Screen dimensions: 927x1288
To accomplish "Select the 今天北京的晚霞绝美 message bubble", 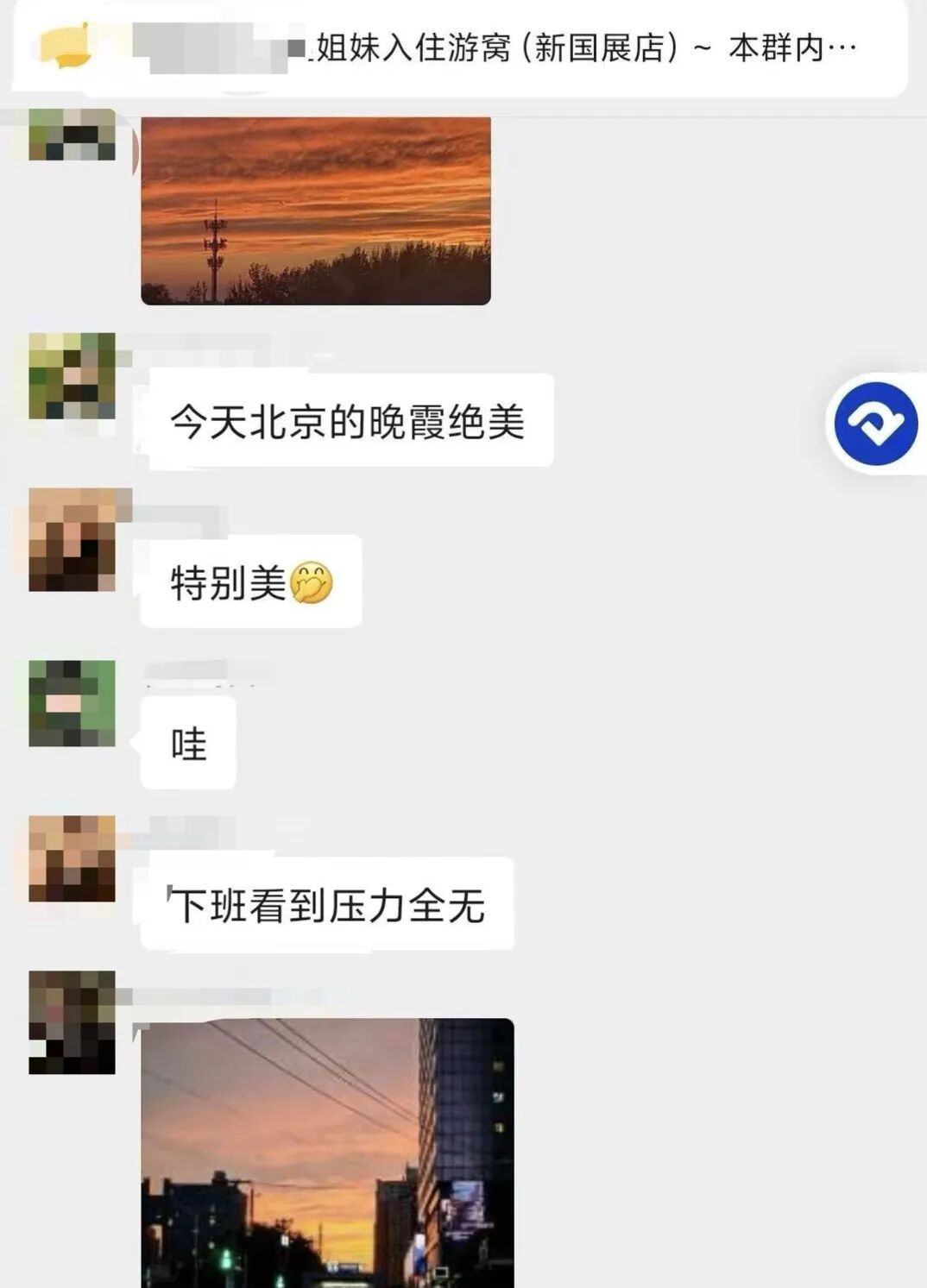I will [345, 420].
